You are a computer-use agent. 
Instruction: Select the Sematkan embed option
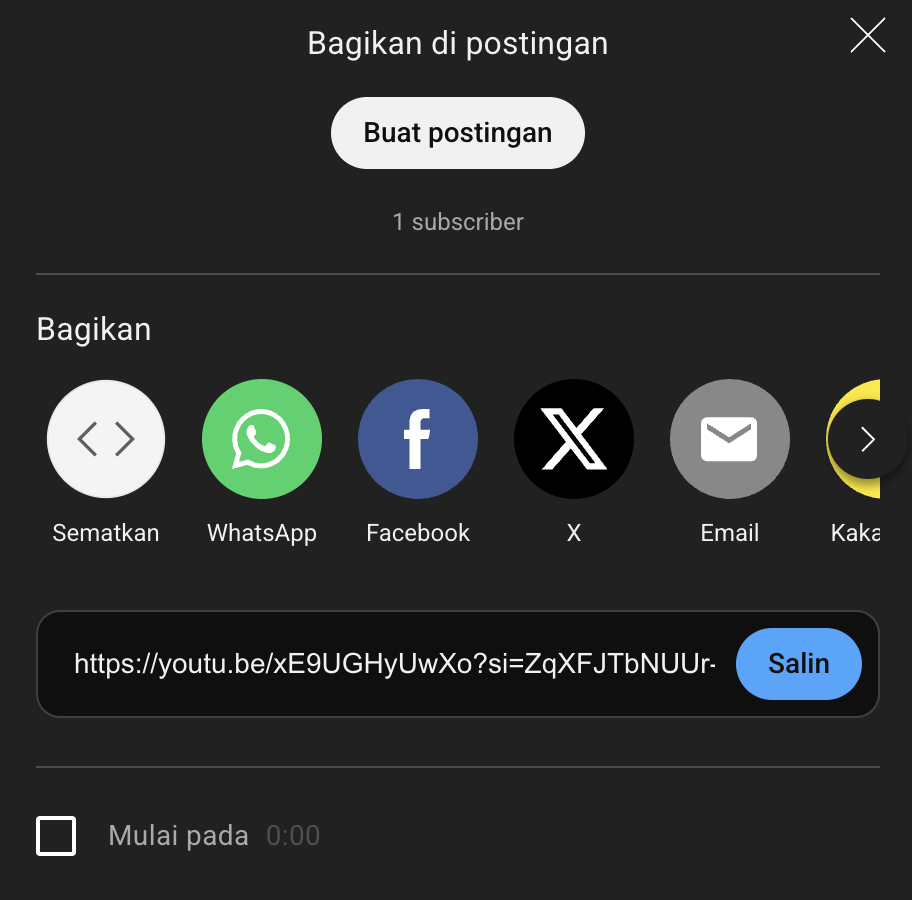106,439
